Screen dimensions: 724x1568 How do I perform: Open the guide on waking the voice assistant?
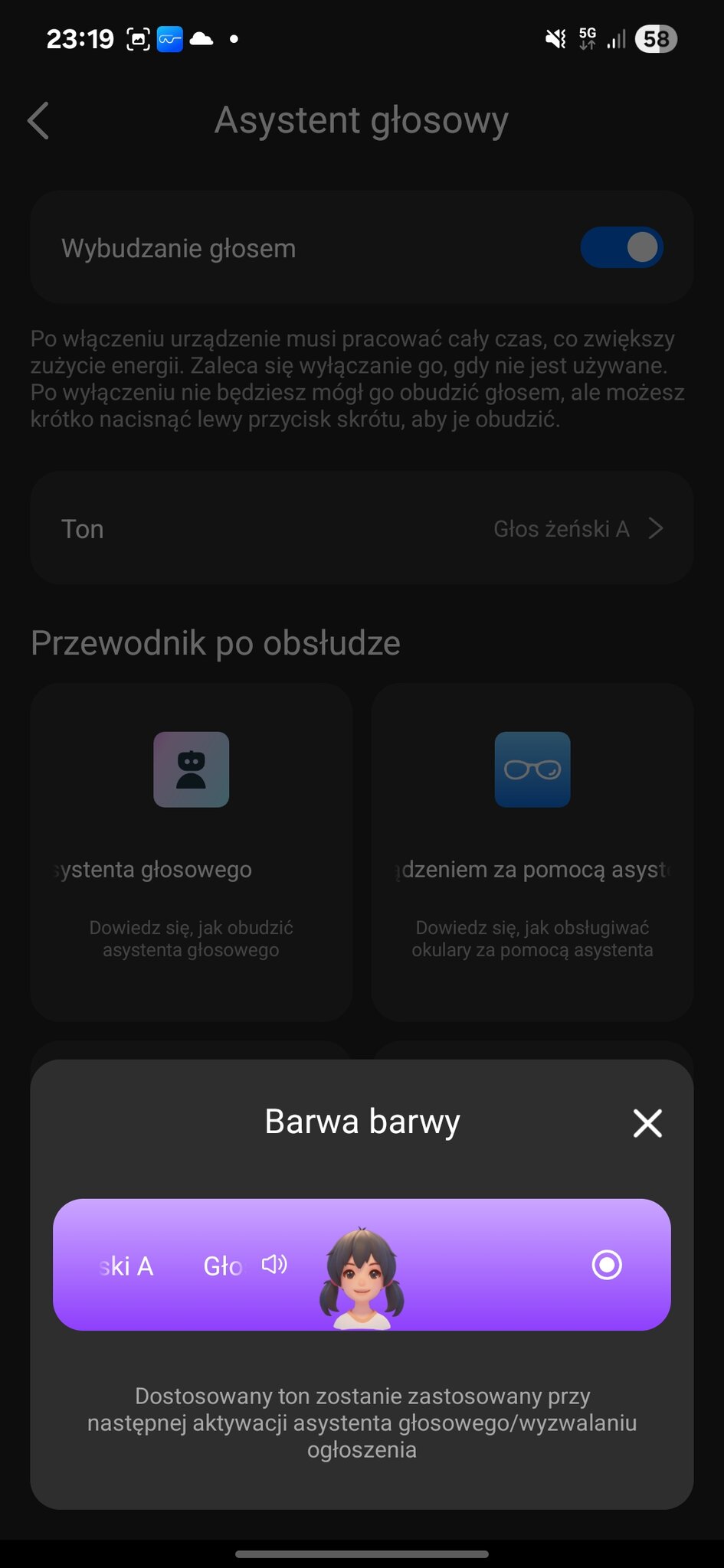[x=191, y=851]
